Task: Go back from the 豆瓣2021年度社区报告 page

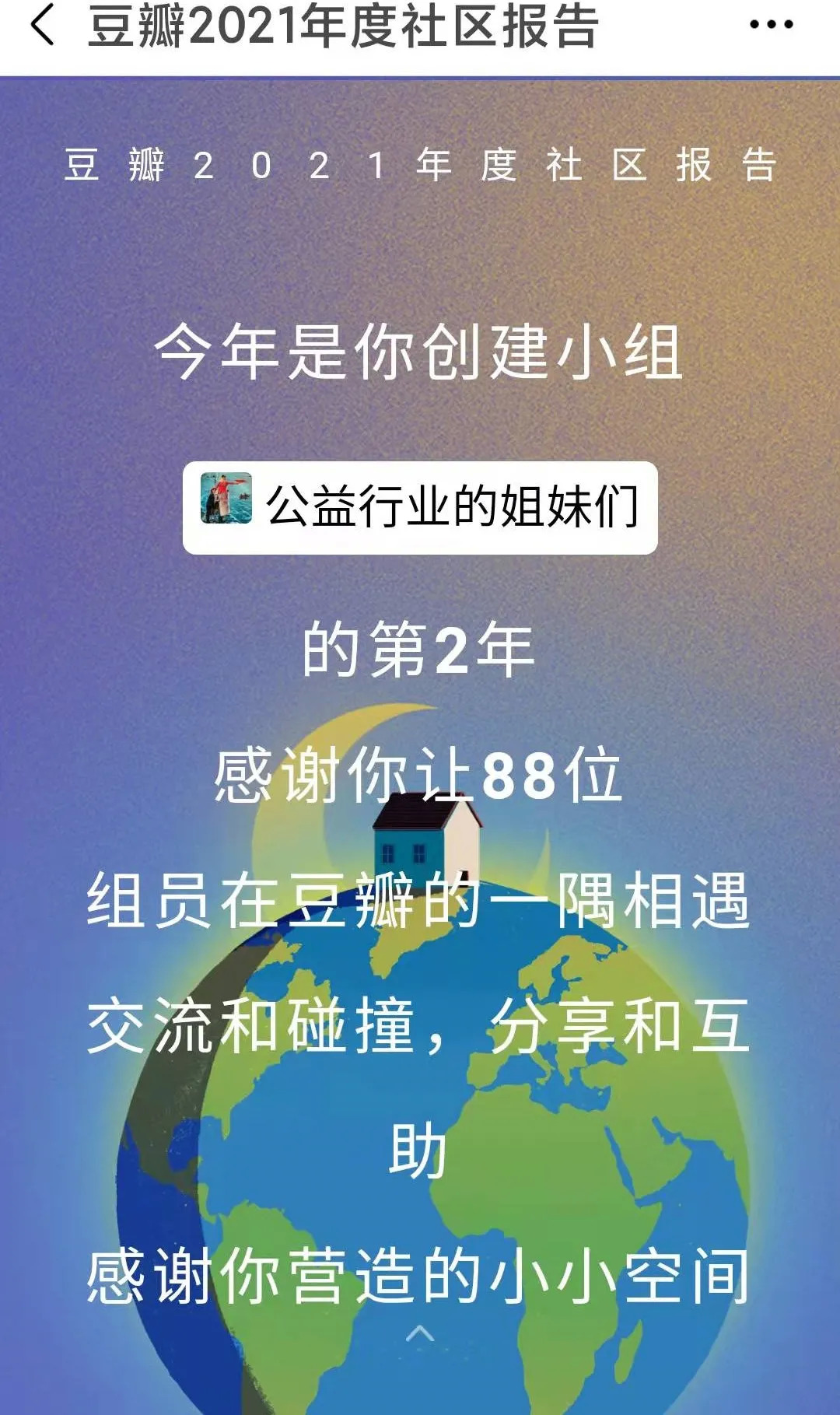Action: (43, 25)
